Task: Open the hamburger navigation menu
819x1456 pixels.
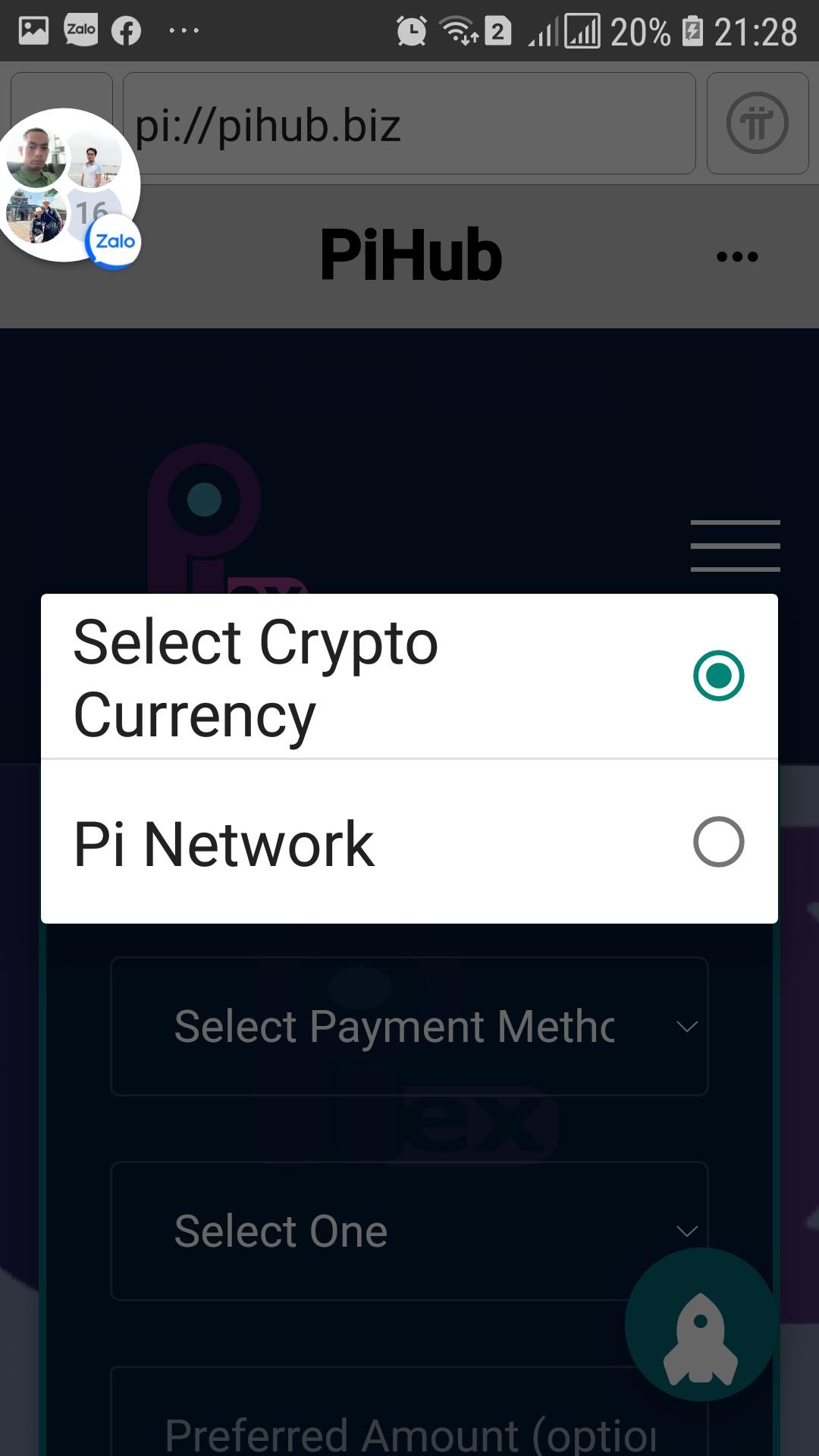Action: [x=735, y=545]
